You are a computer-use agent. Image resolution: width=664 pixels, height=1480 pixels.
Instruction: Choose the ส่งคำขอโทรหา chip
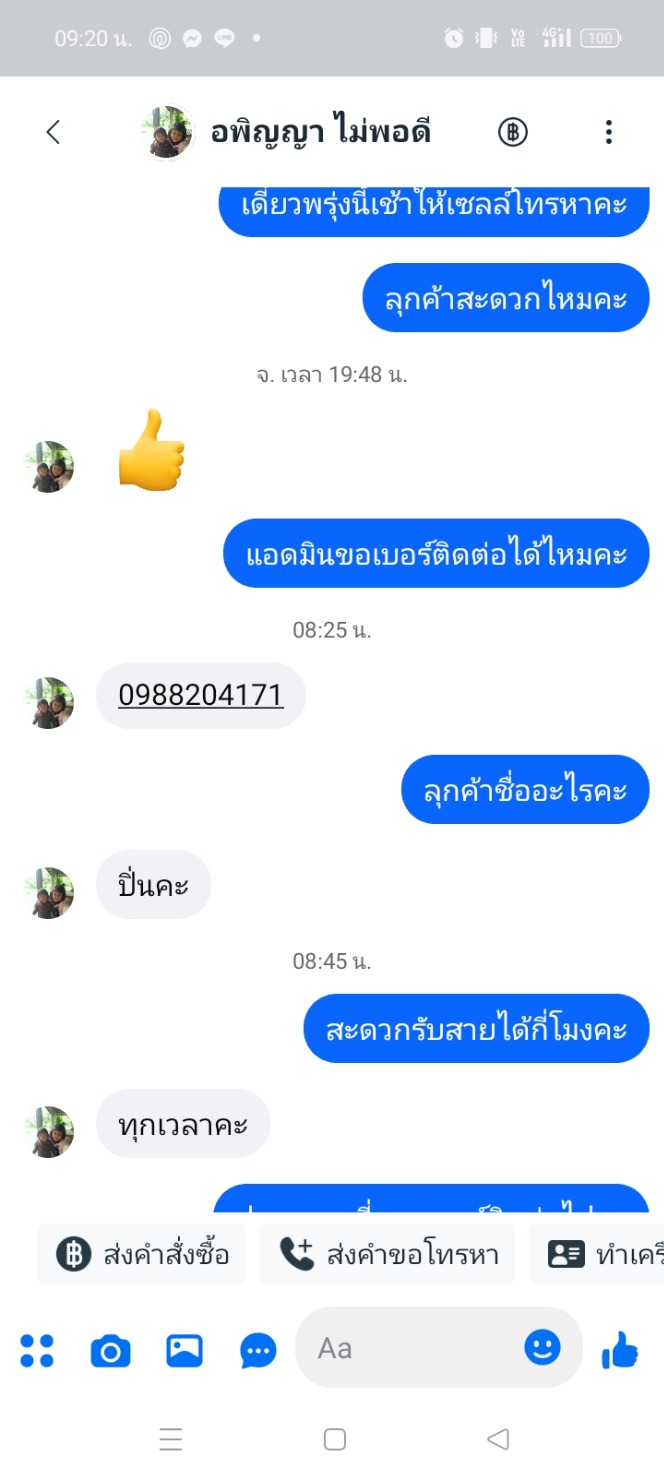[387, 1254]
